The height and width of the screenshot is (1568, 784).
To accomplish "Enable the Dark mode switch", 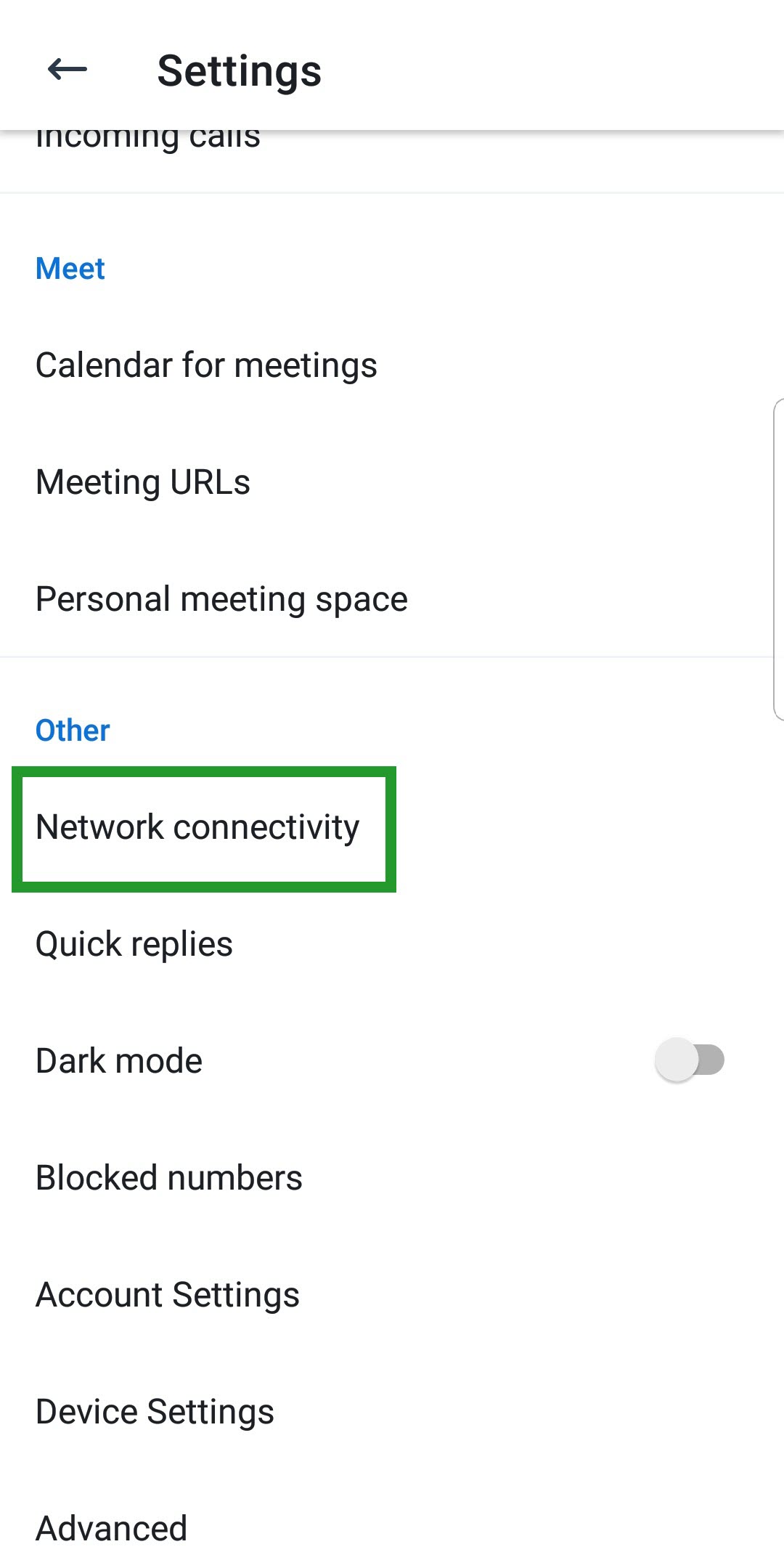I will (690, 1060).
